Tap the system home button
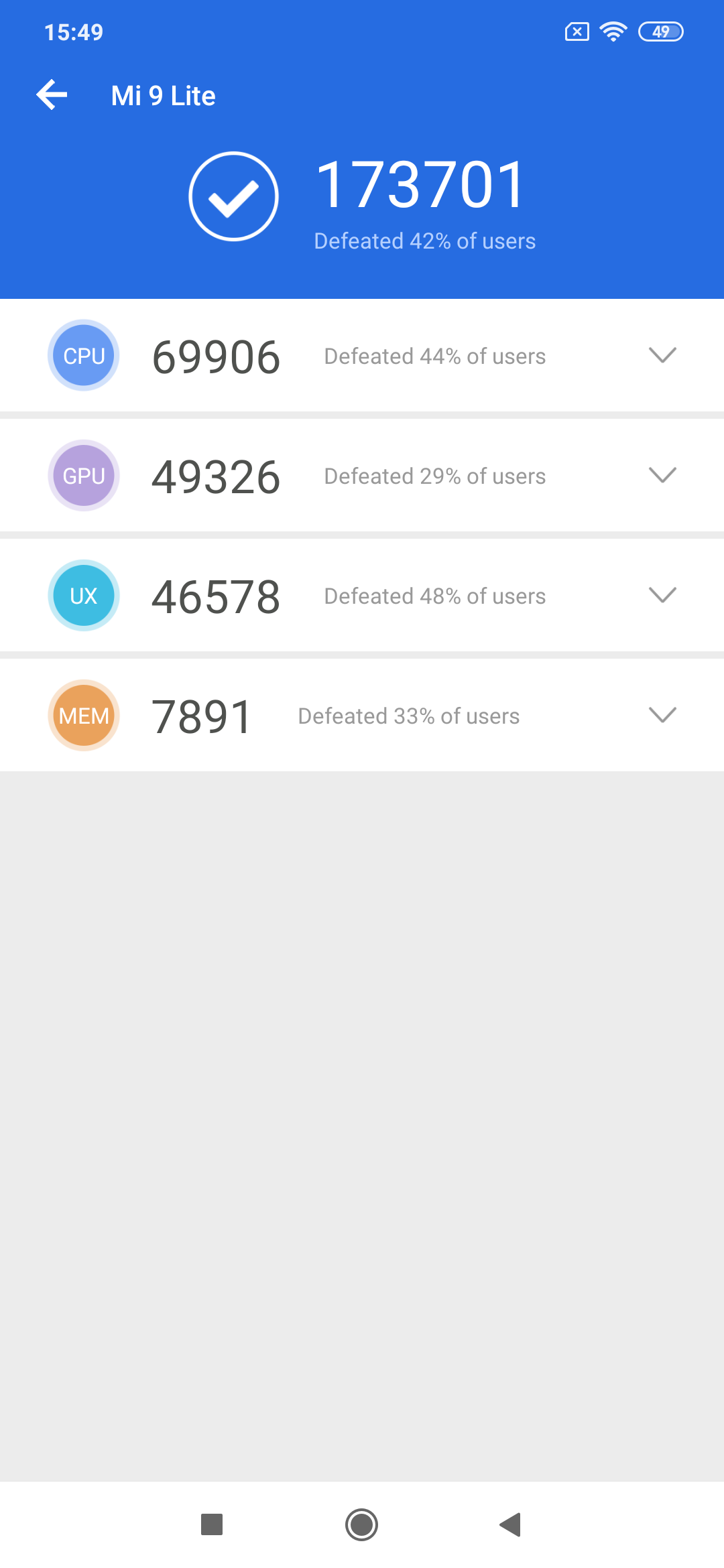Image resolution: width=724 pixels, height=1568 pixels. [x=361, y=1524]
